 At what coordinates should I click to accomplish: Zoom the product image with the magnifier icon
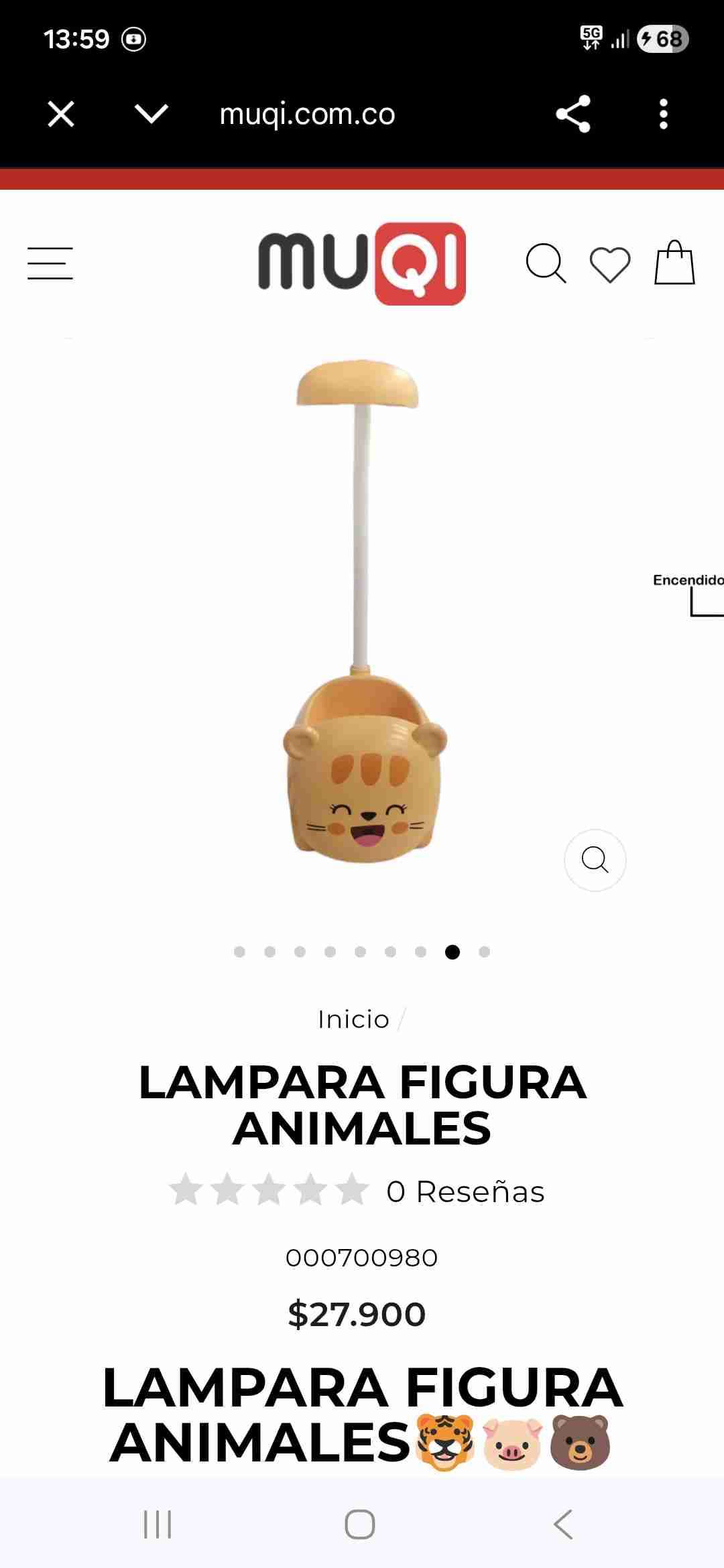pyautogui.click(x=594, y=860)
